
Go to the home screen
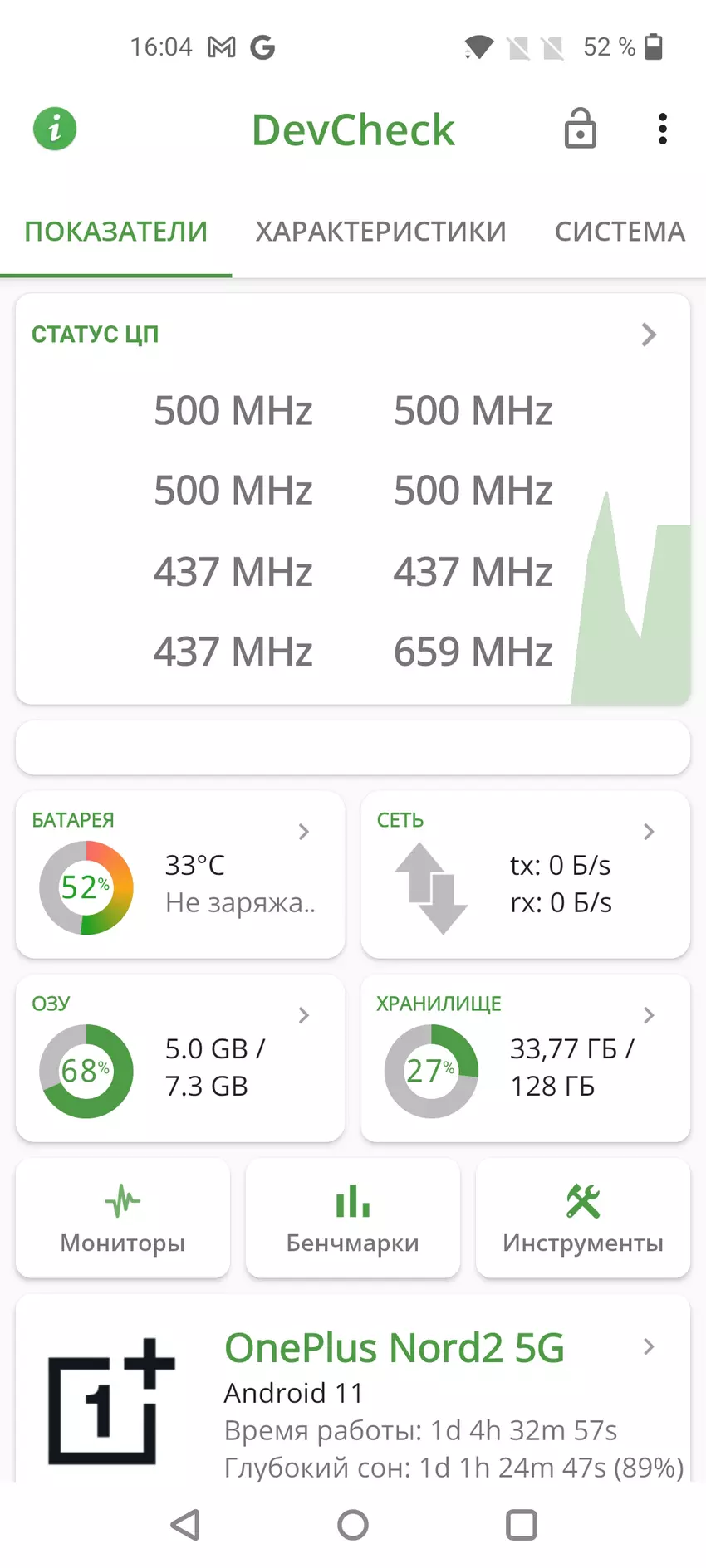click(x=353, y=1525)
